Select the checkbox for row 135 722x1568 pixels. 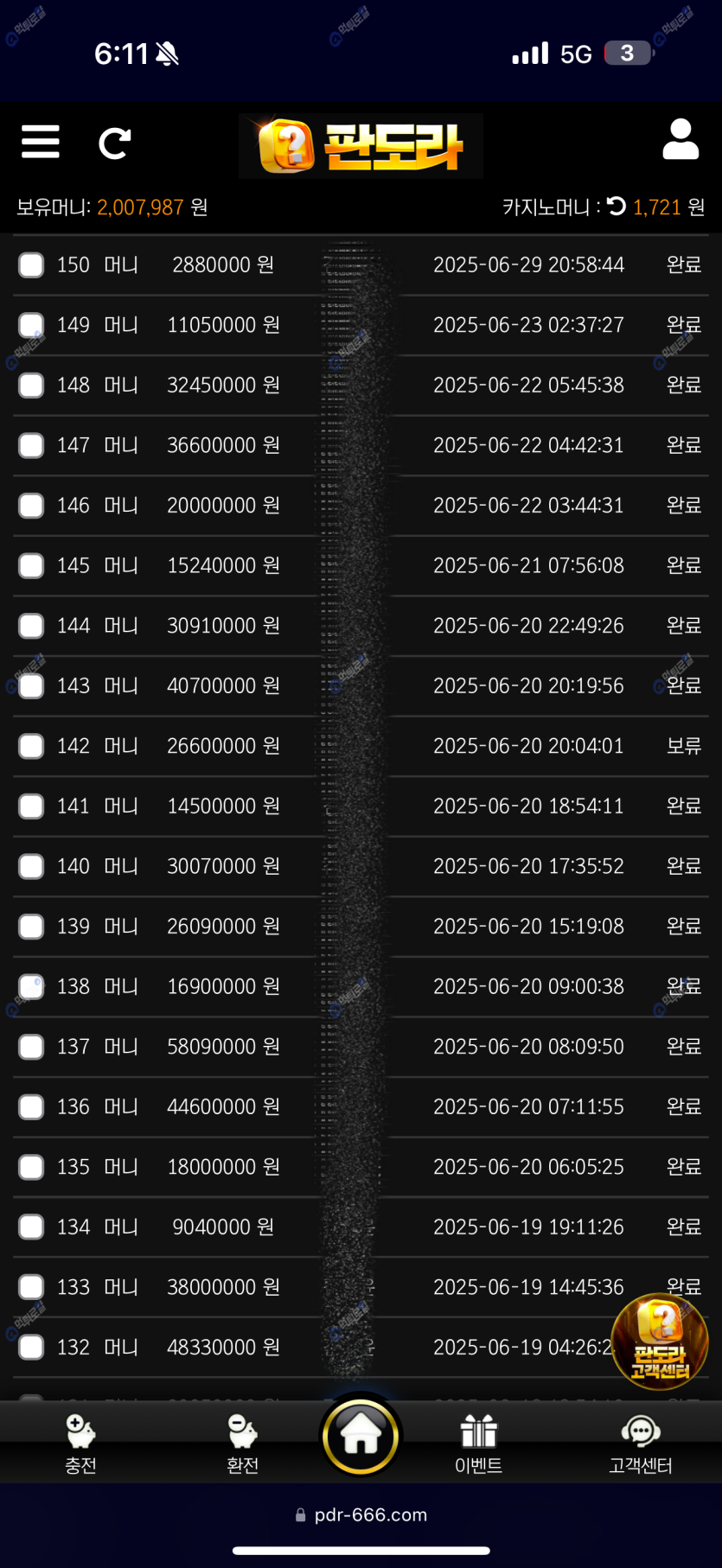pos(32,1167)
